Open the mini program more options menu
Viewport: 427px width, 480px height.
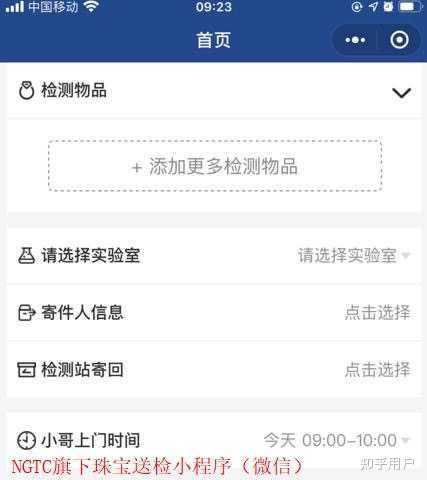(355, 40)
